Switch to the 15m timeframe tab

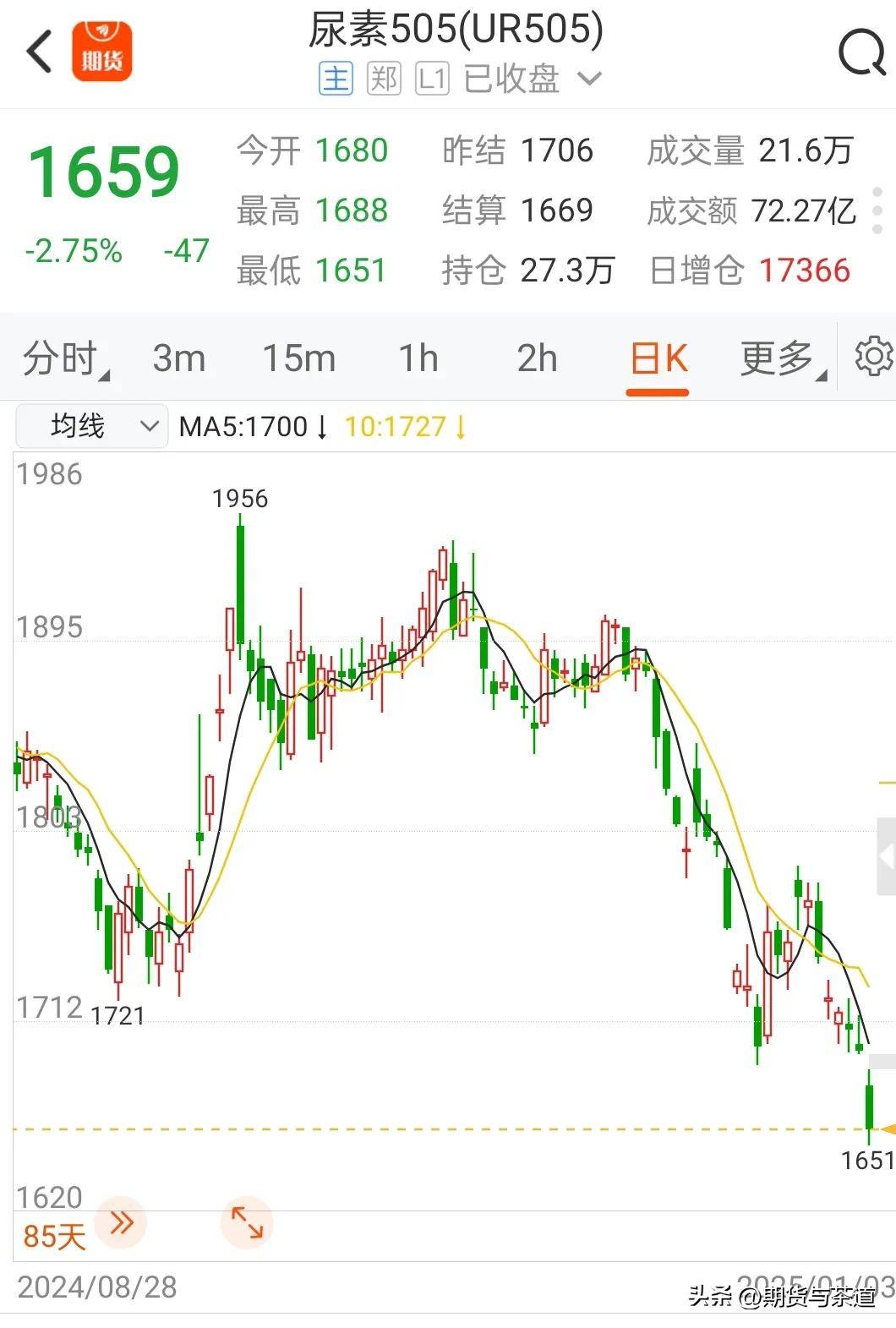299,358
